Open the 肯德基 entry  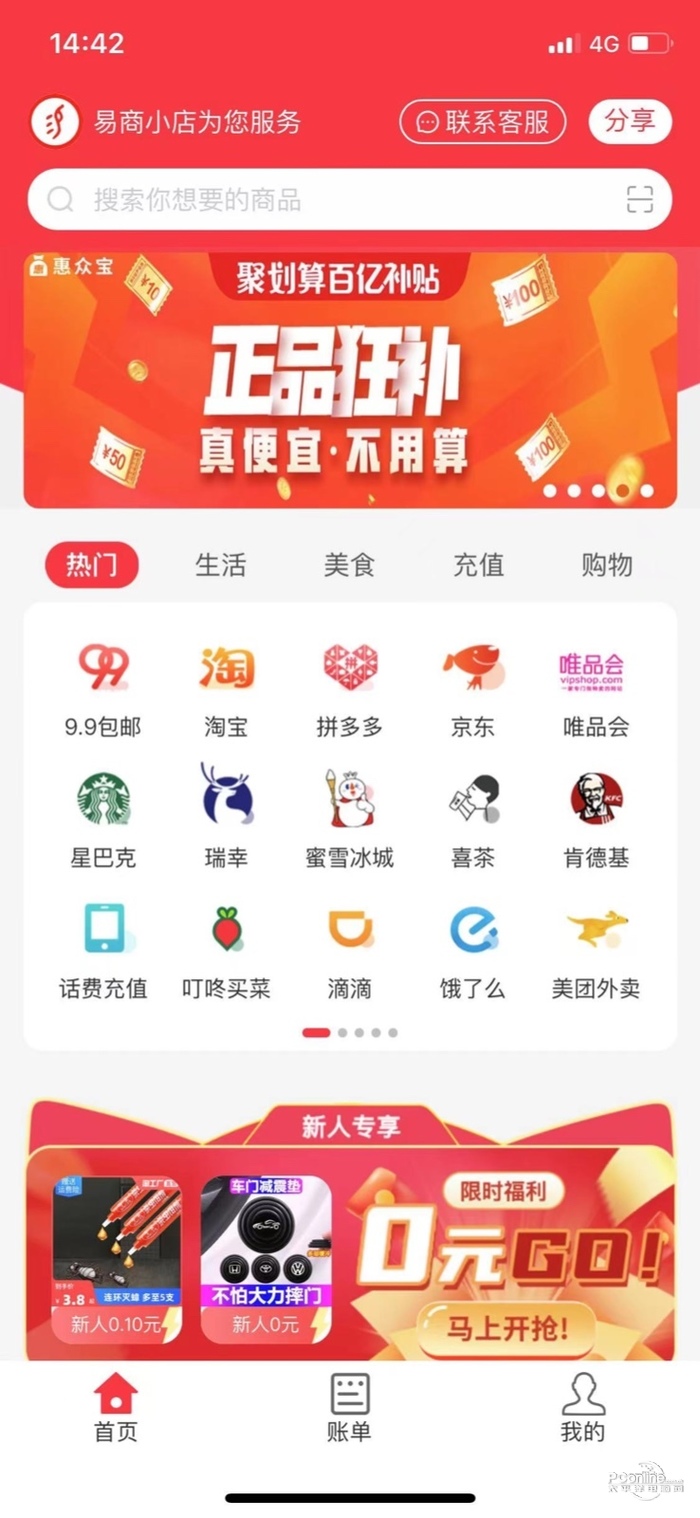[x=596, y=816]
